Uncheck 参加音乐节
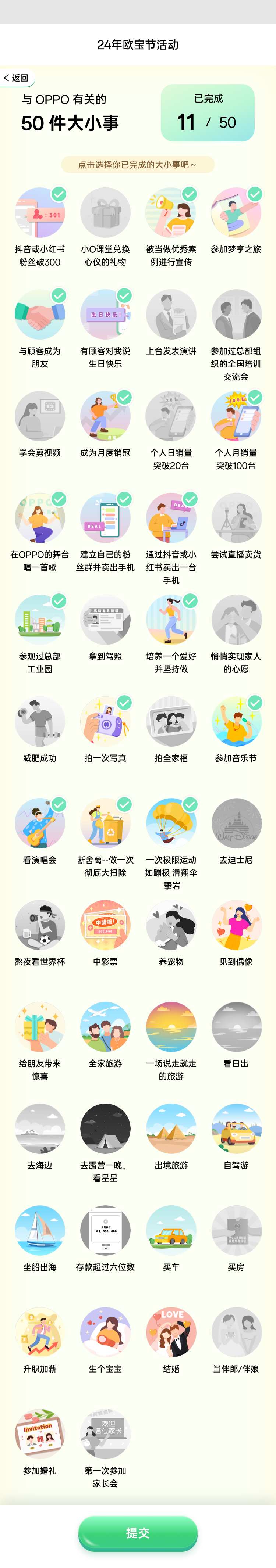This screenshot has width=276, height=1568. click(x=236, y=721)
